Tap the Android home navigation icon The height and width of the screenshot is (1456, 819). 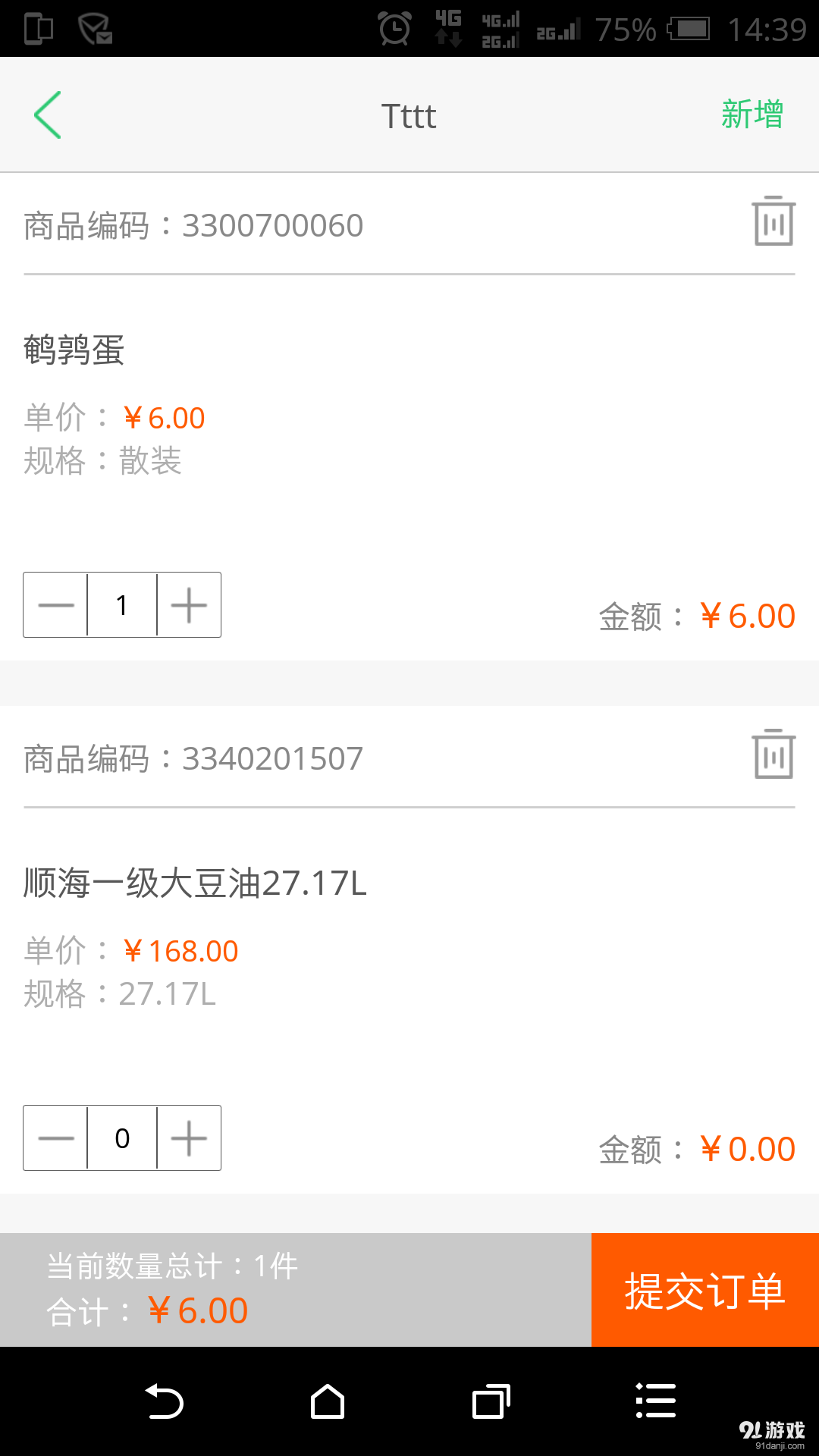(326, 1401)
